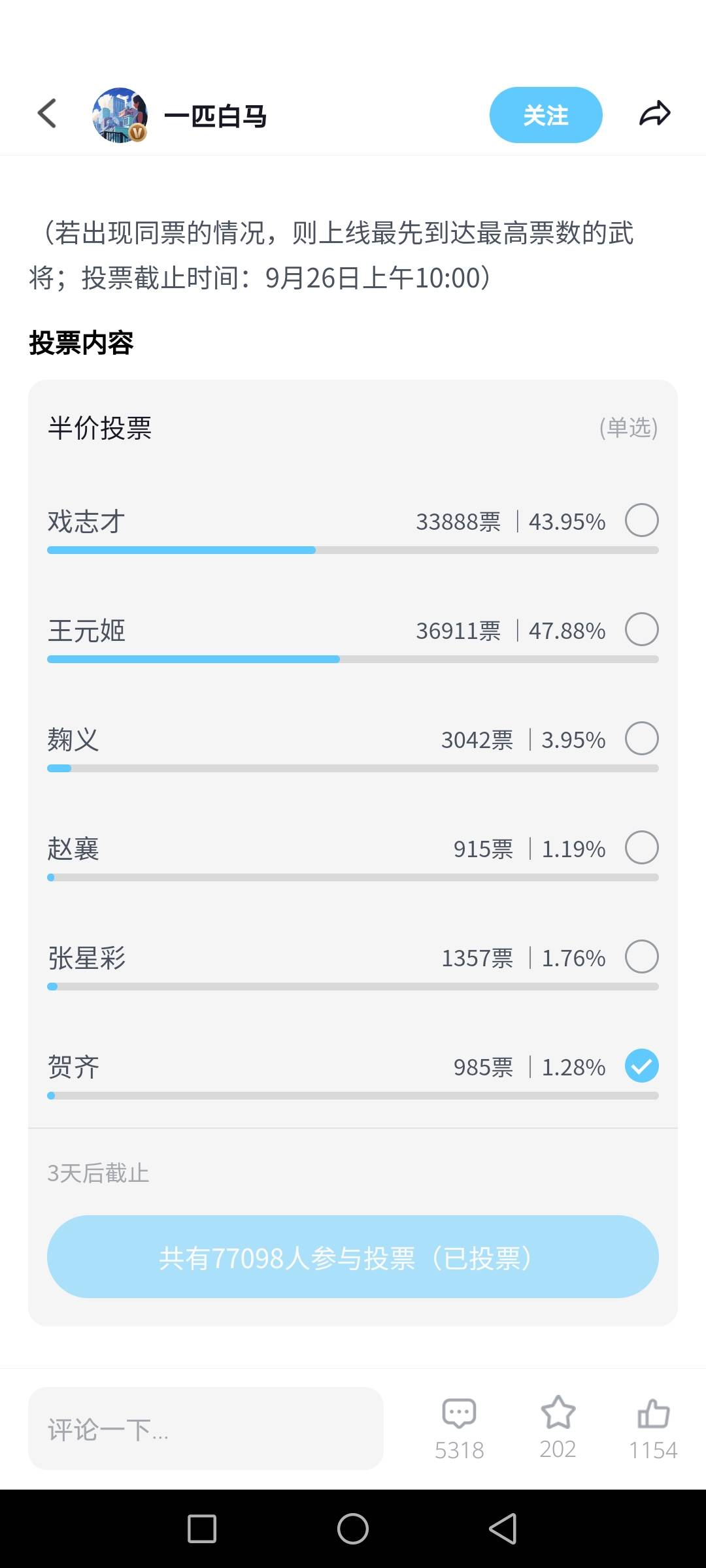
Task: Select the 麹义 radio button
Action: click(x=642, y=739)
